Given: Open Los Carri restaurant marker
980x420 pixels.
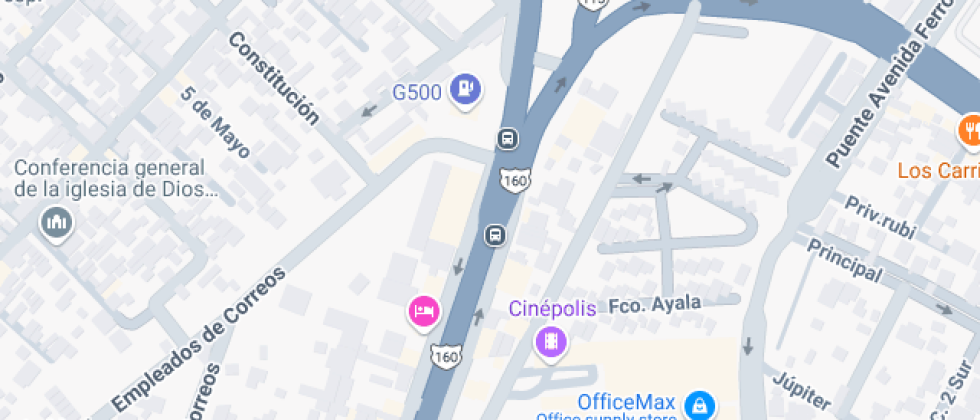Looking at the screenshot, I should [x=970, y=131].
